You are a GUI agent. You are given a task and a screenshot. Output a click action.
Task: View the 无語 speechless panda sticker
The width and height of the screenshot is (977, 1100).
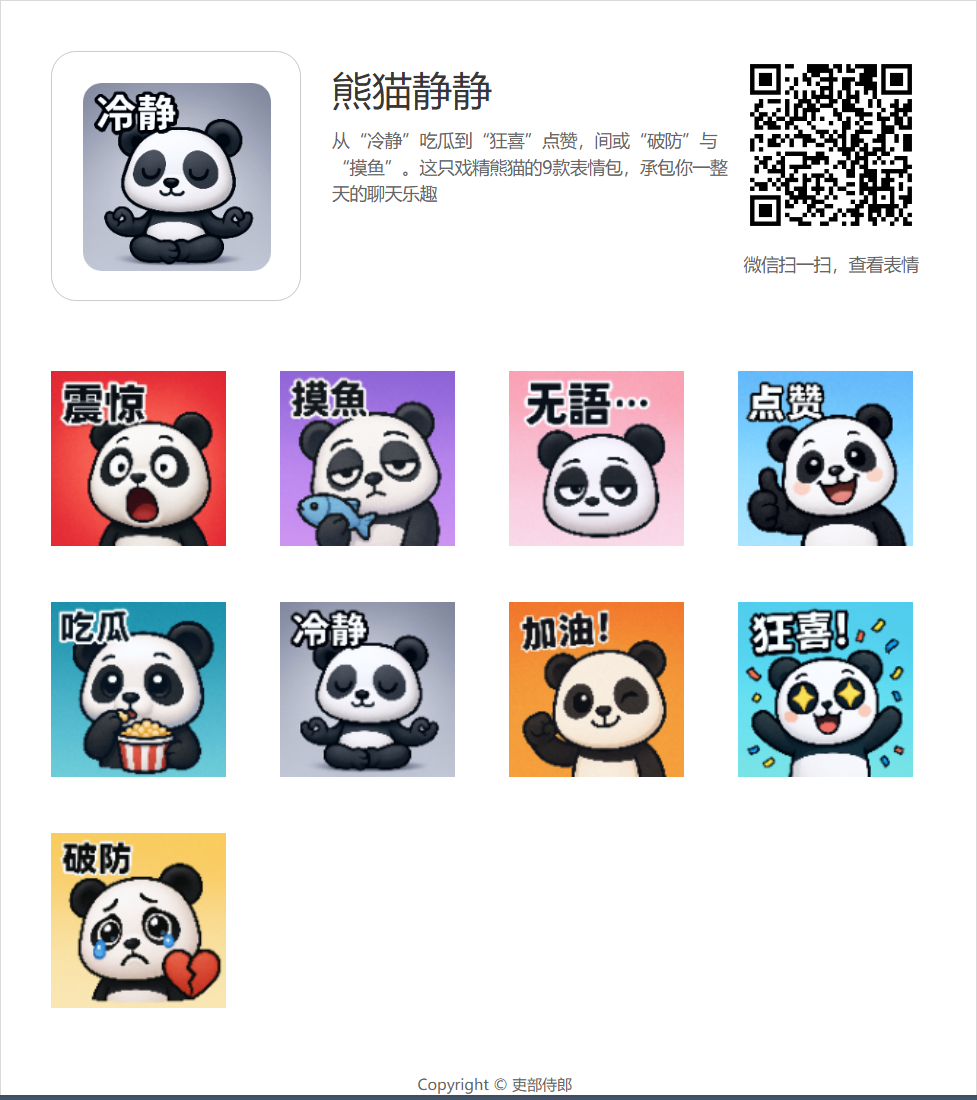(596, 458)
